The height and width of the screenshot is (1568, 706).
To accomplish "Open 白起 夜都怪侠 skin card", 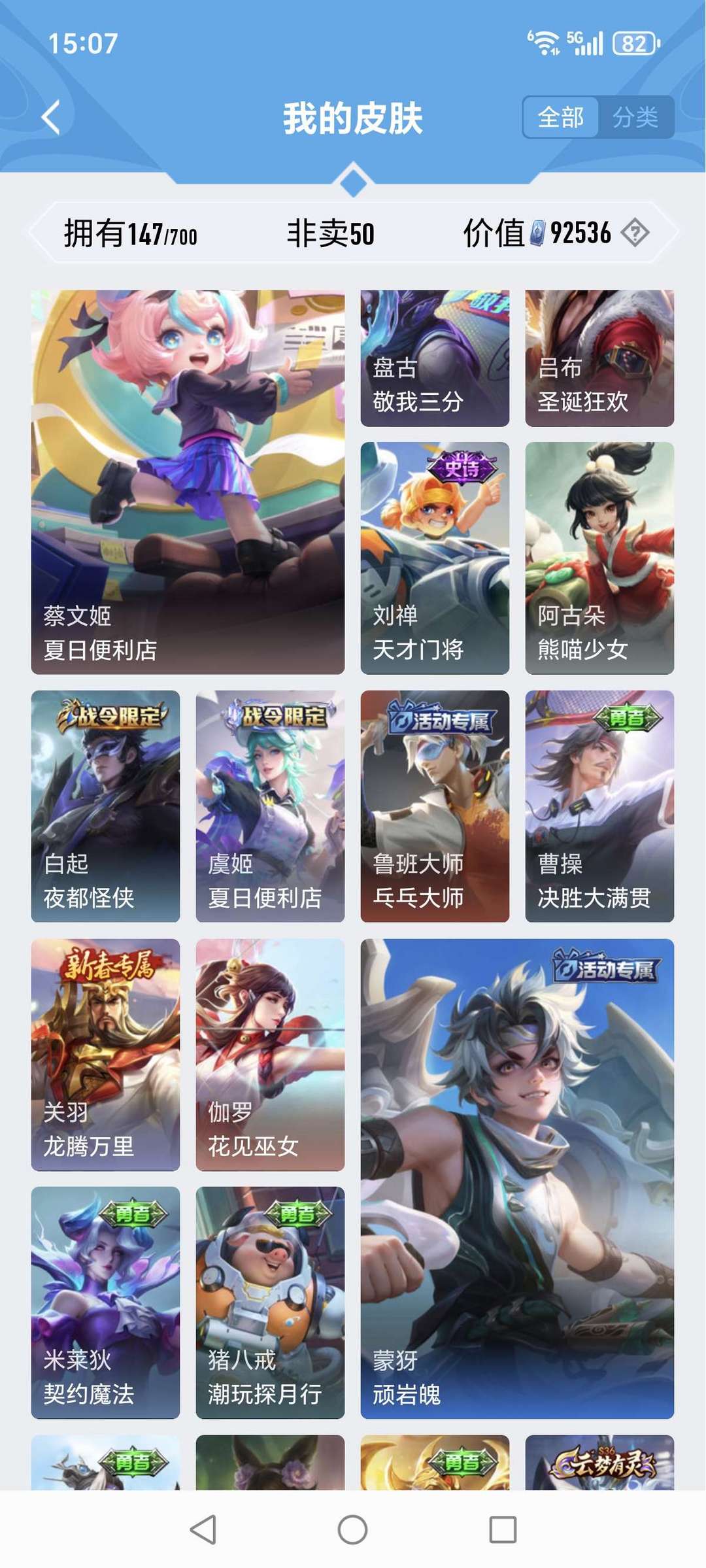I will tap(105, 806).
